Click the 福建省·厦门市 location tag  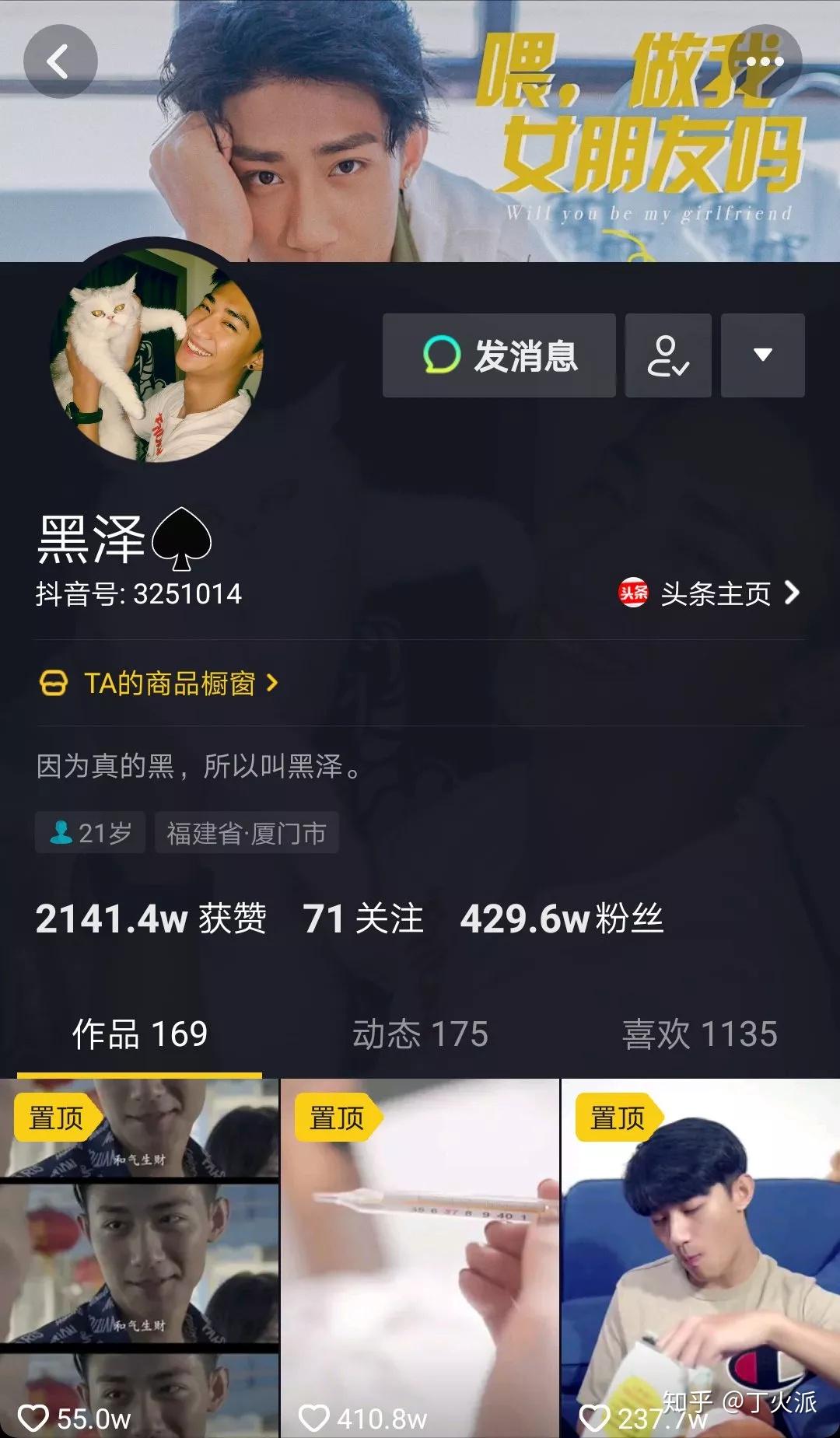(247, 831)
